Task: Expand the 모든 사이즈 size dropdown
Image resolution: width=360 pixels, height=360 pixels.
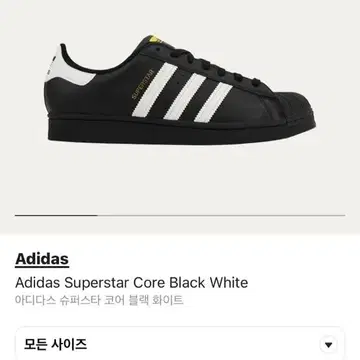Action: point(180,344)
